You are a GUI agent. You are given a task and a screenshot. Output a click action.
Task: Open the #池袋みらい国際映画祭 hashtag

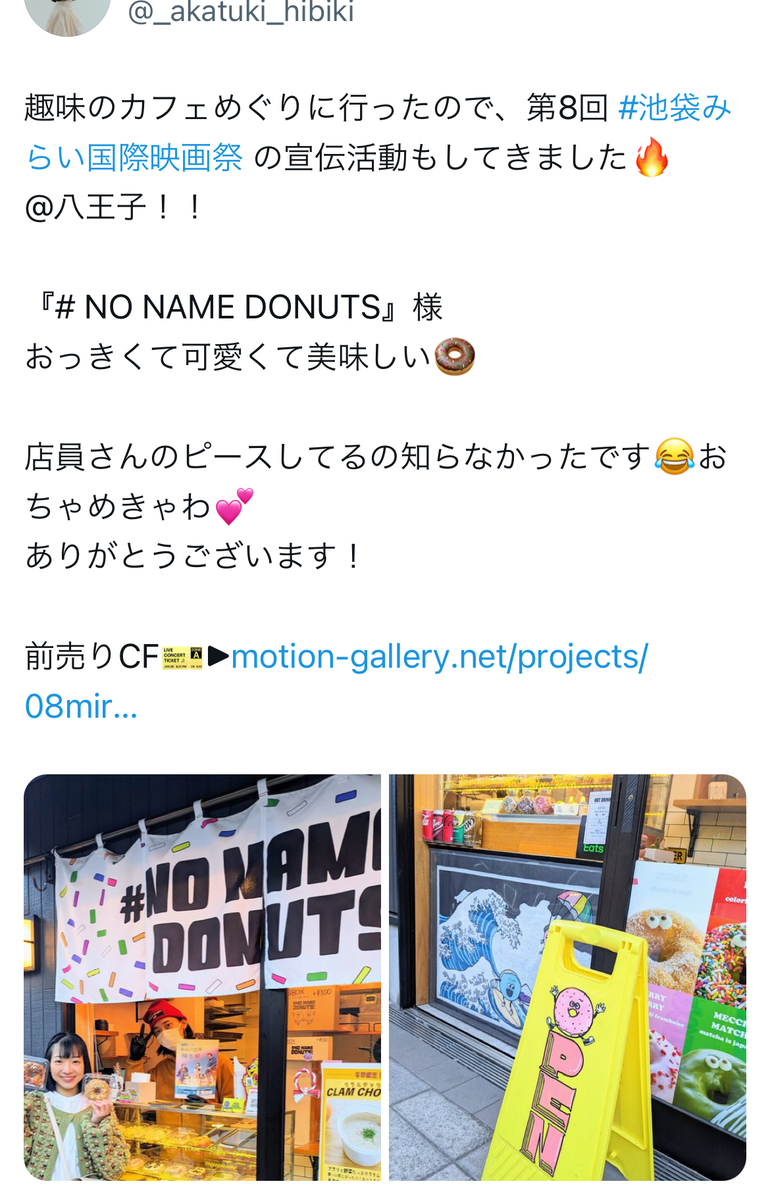coord(675,108)
